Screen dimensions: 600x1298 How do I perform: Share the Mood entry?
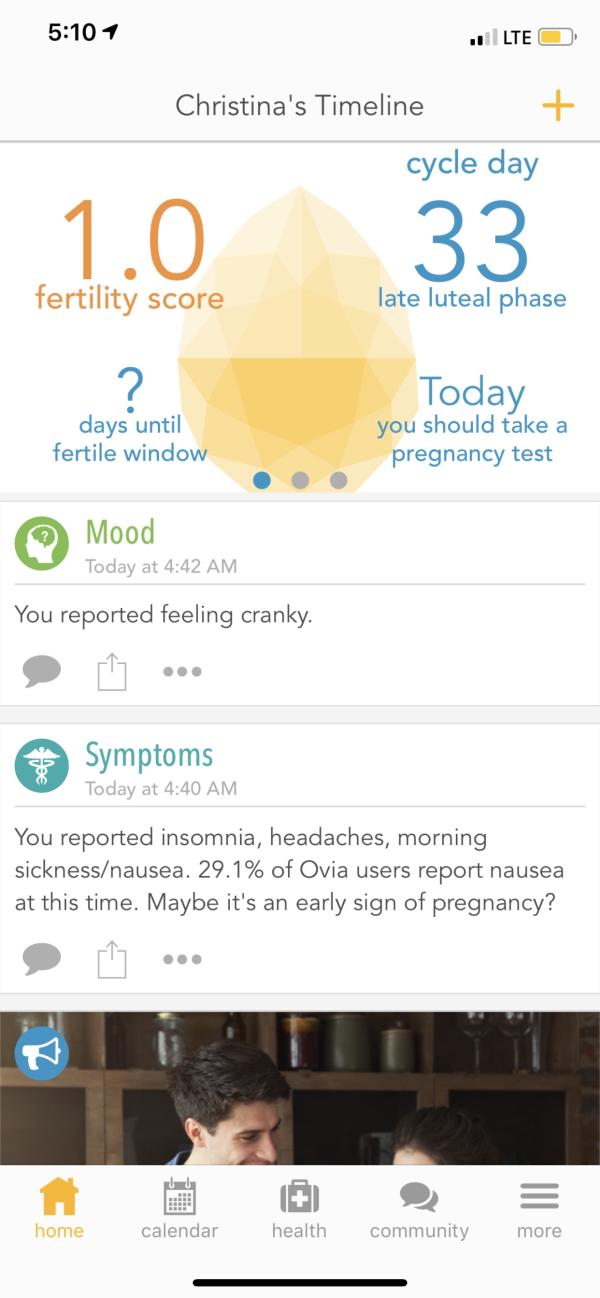pos(112,671)
